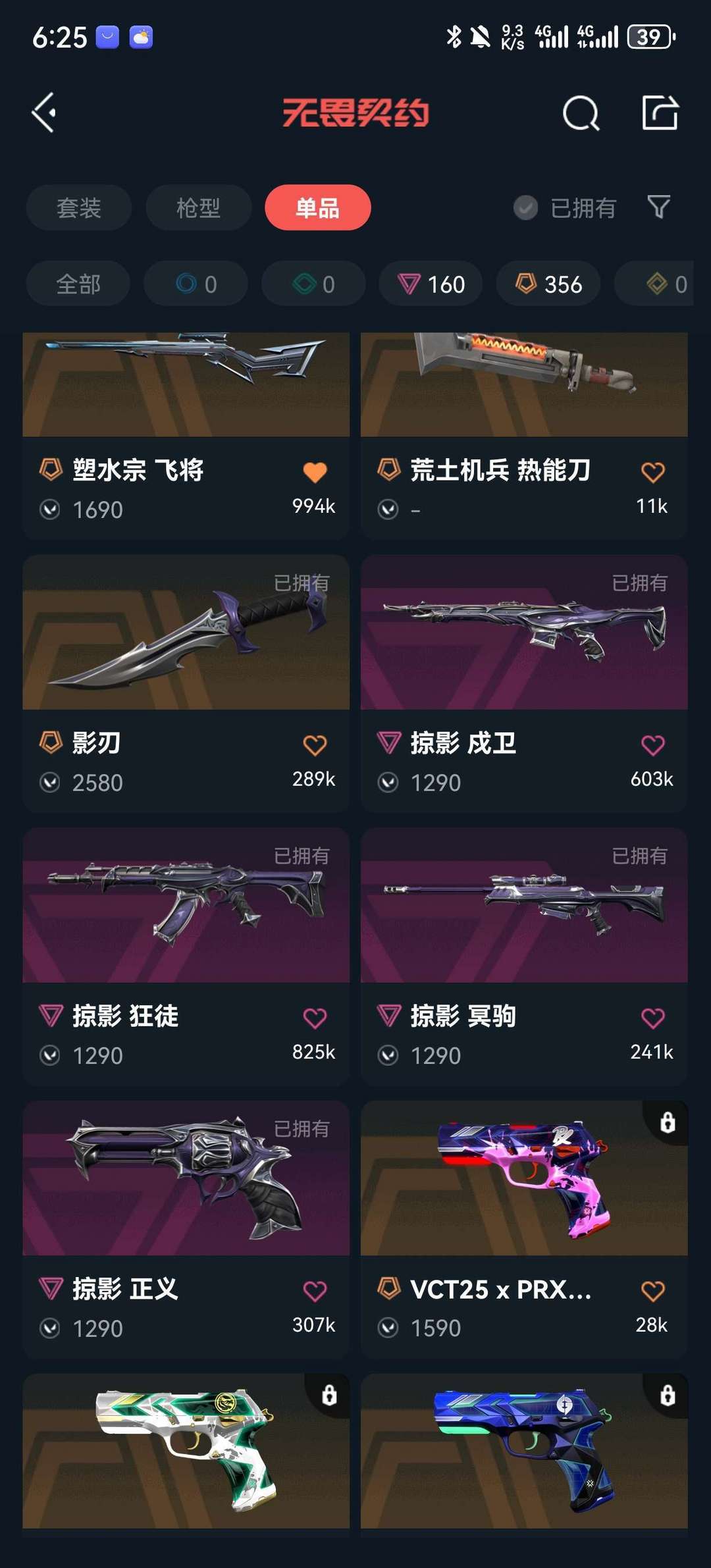
Task: Open the search function
Action: pos(581,112)
